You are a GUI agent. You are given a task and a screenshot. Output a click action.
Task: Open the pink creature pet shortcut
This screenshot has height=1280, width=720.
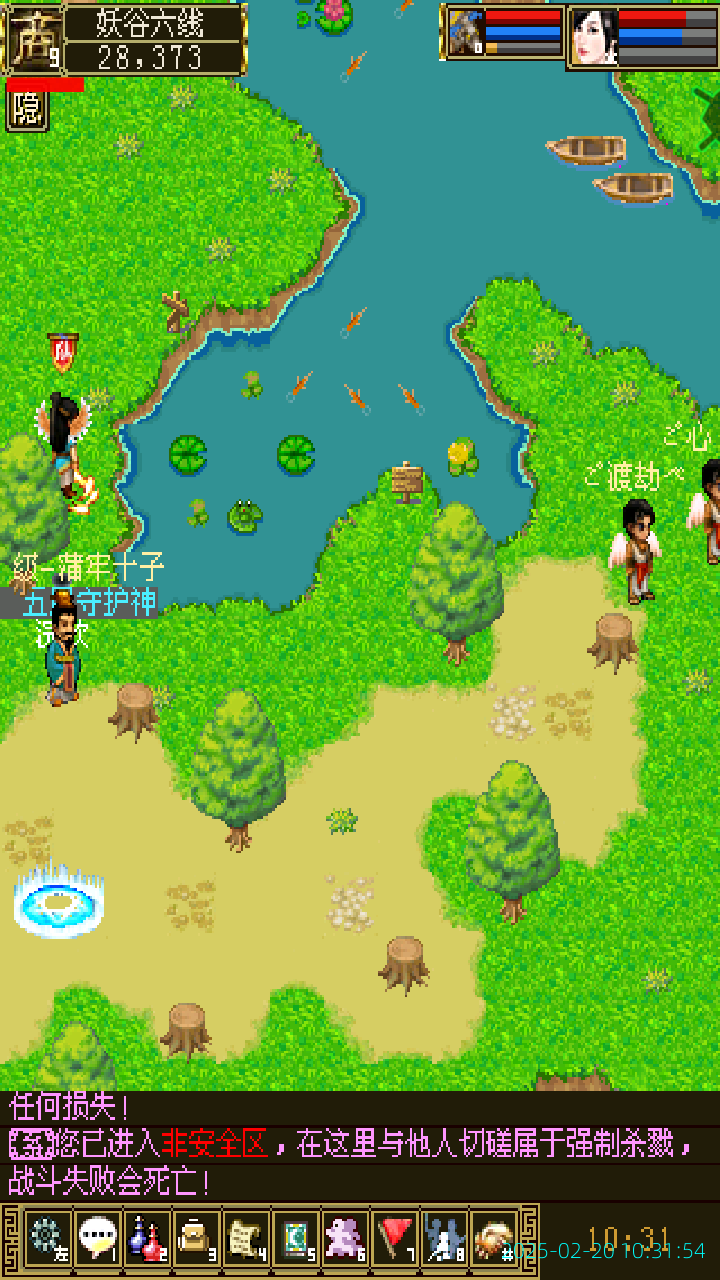345,1237
